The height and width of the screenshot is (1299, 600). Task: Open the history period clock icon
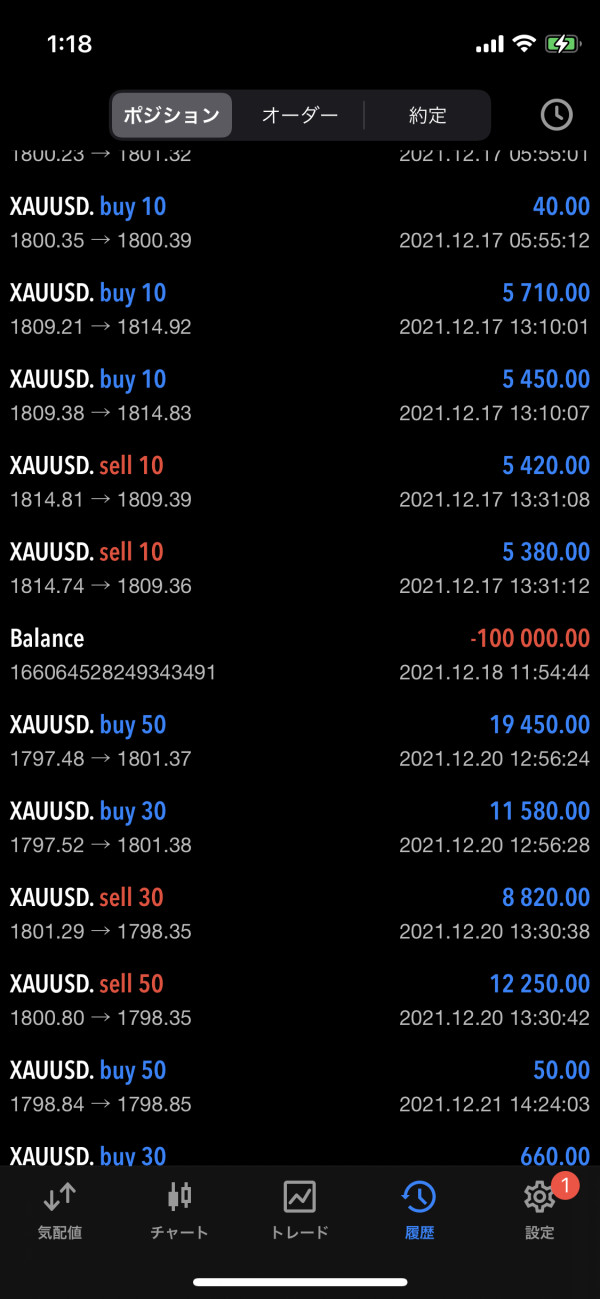(556, 115)
